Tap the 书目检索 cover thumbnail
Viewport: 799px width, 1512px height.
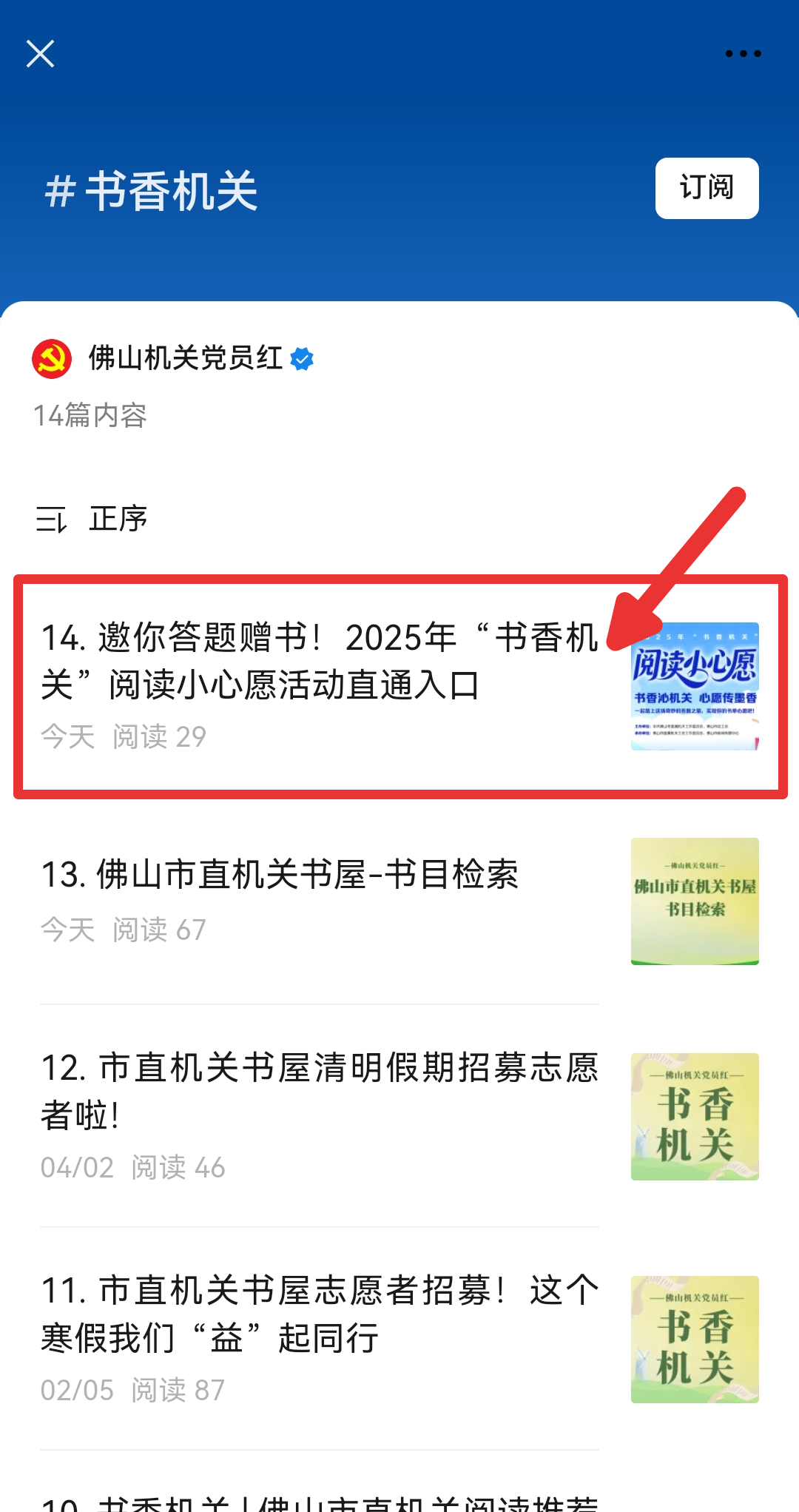coord(695,901)
